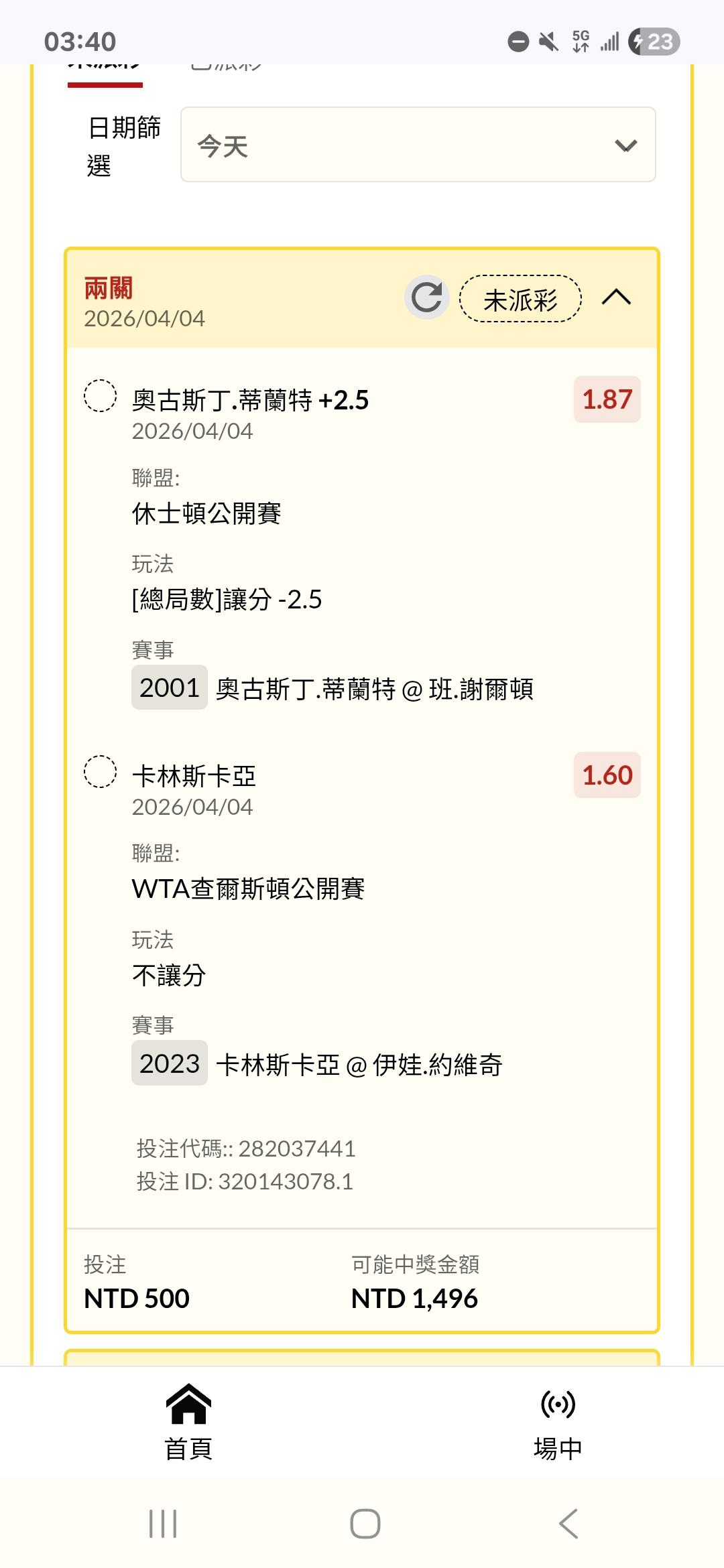Open the 日期篩選 dropdown showing 今天

(418, 145)
